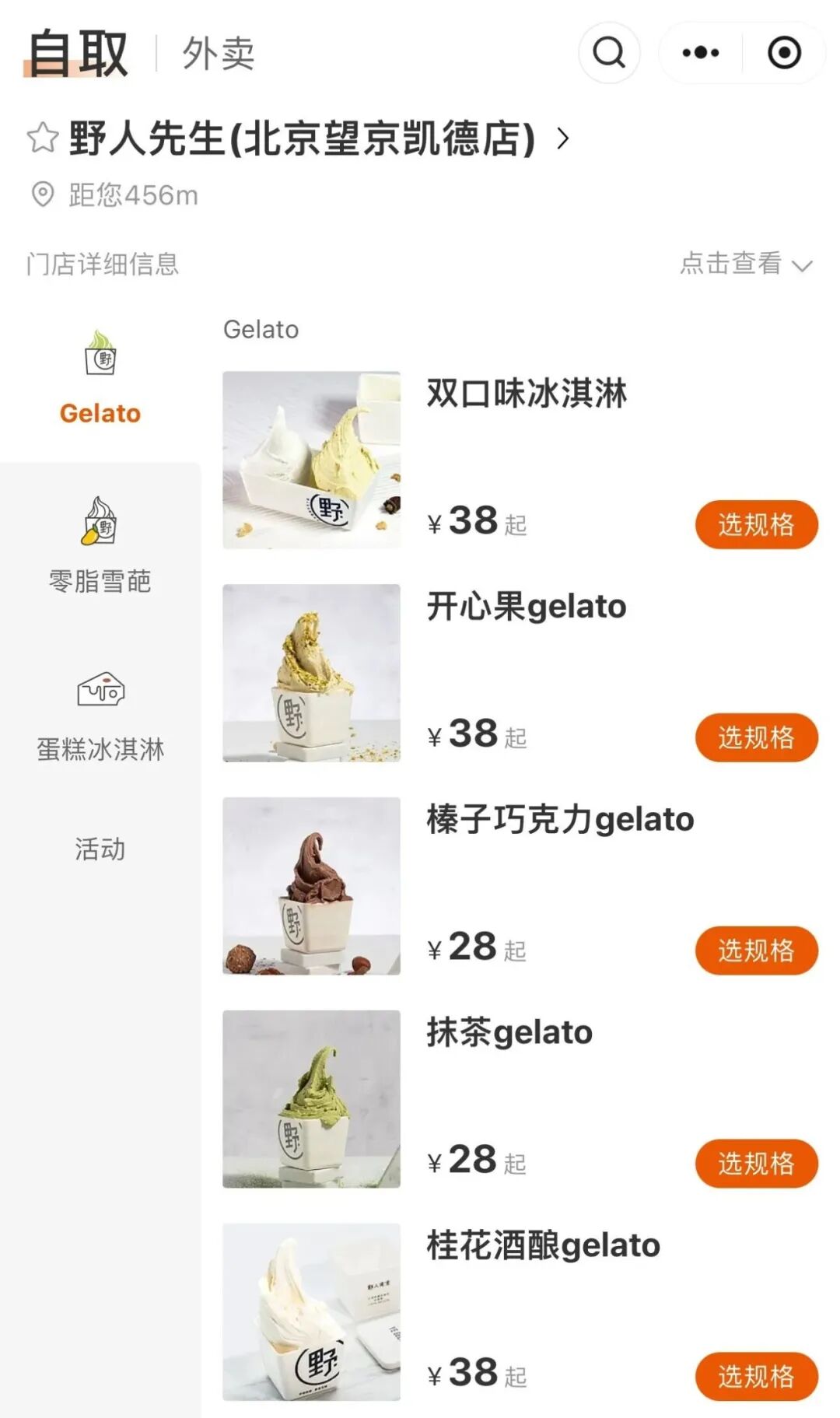Choose 选规格 for 桂花酒酿gelato

pos(756,1377)
